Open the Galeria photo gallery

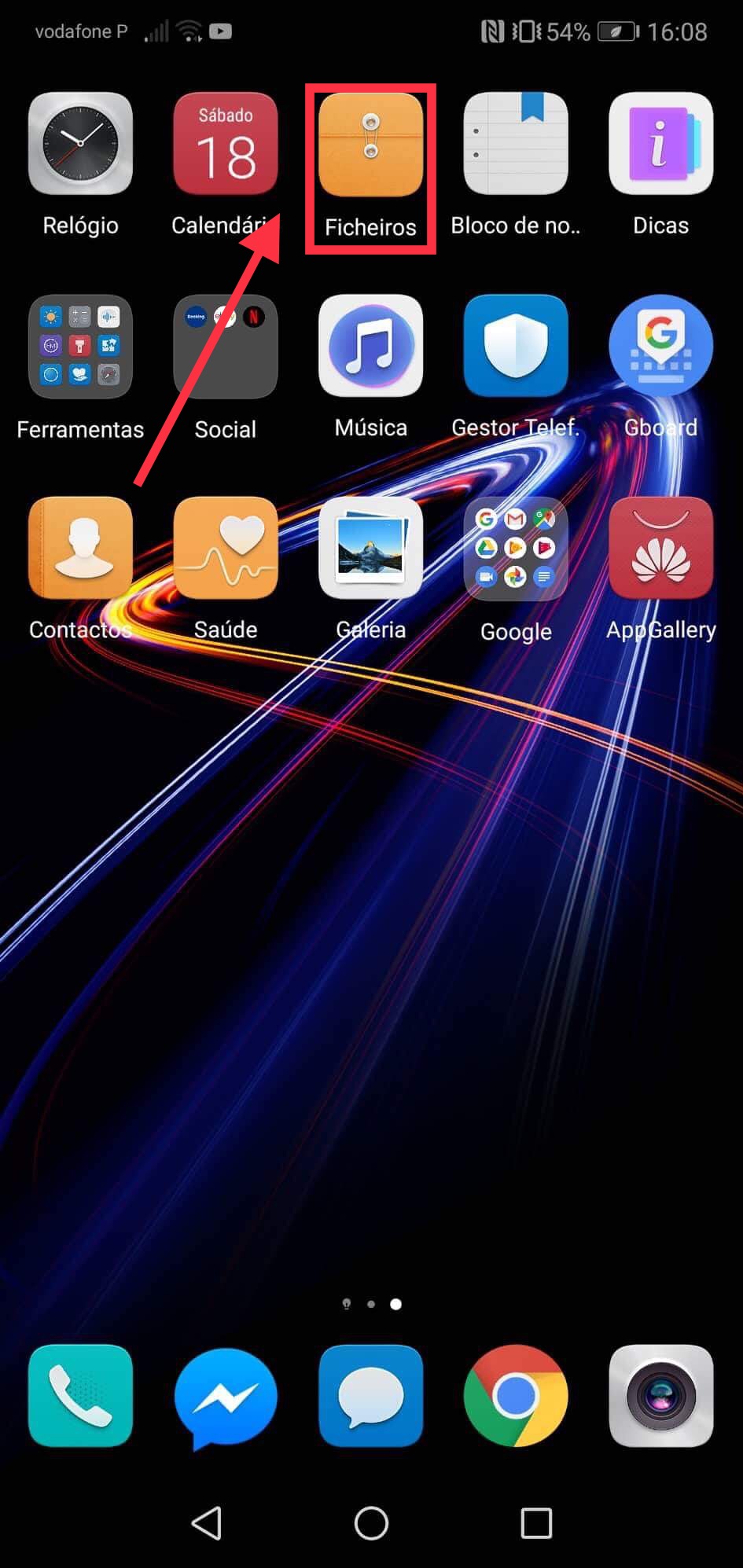pyautogui.click(x=370, y=548)
